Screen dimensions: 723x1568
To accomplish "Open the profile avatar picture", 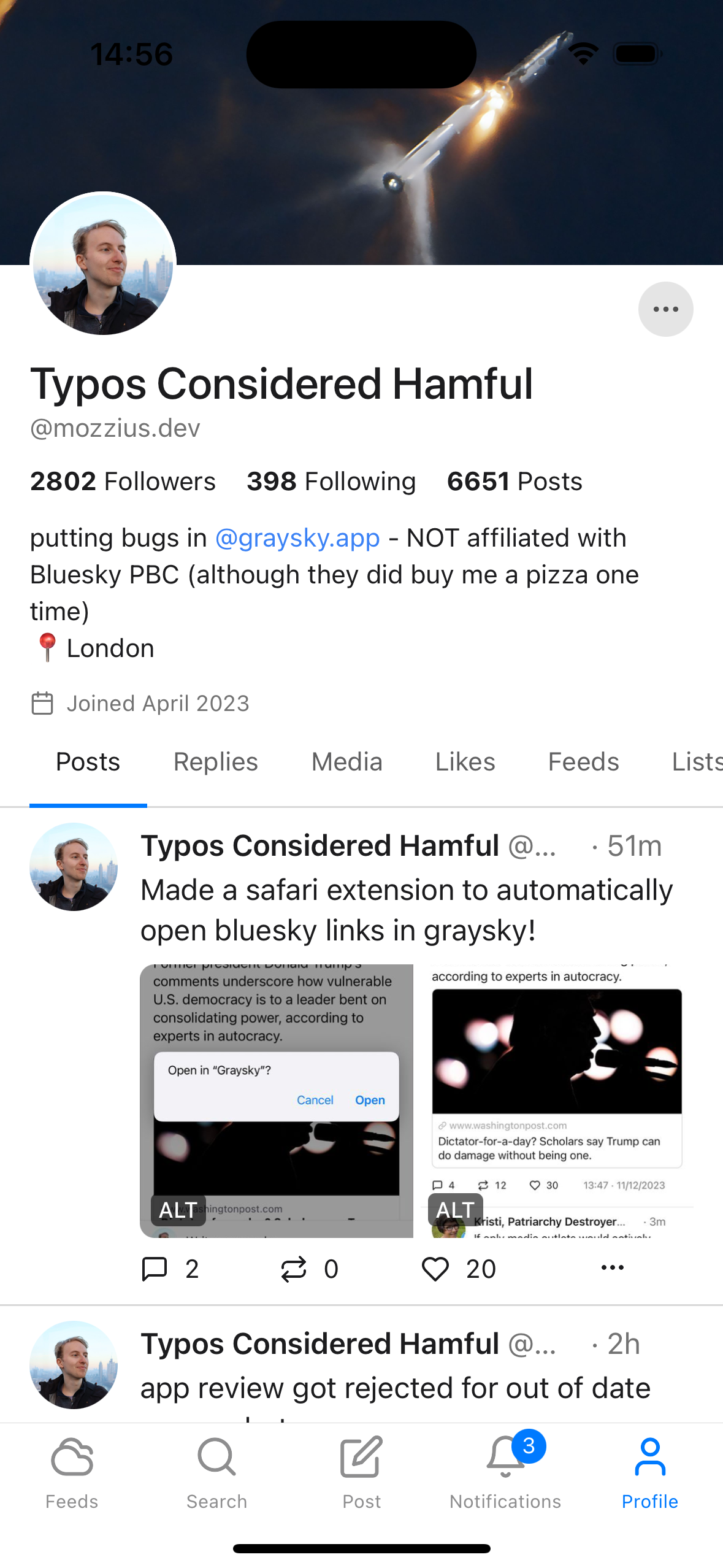I will pos(103,264).
